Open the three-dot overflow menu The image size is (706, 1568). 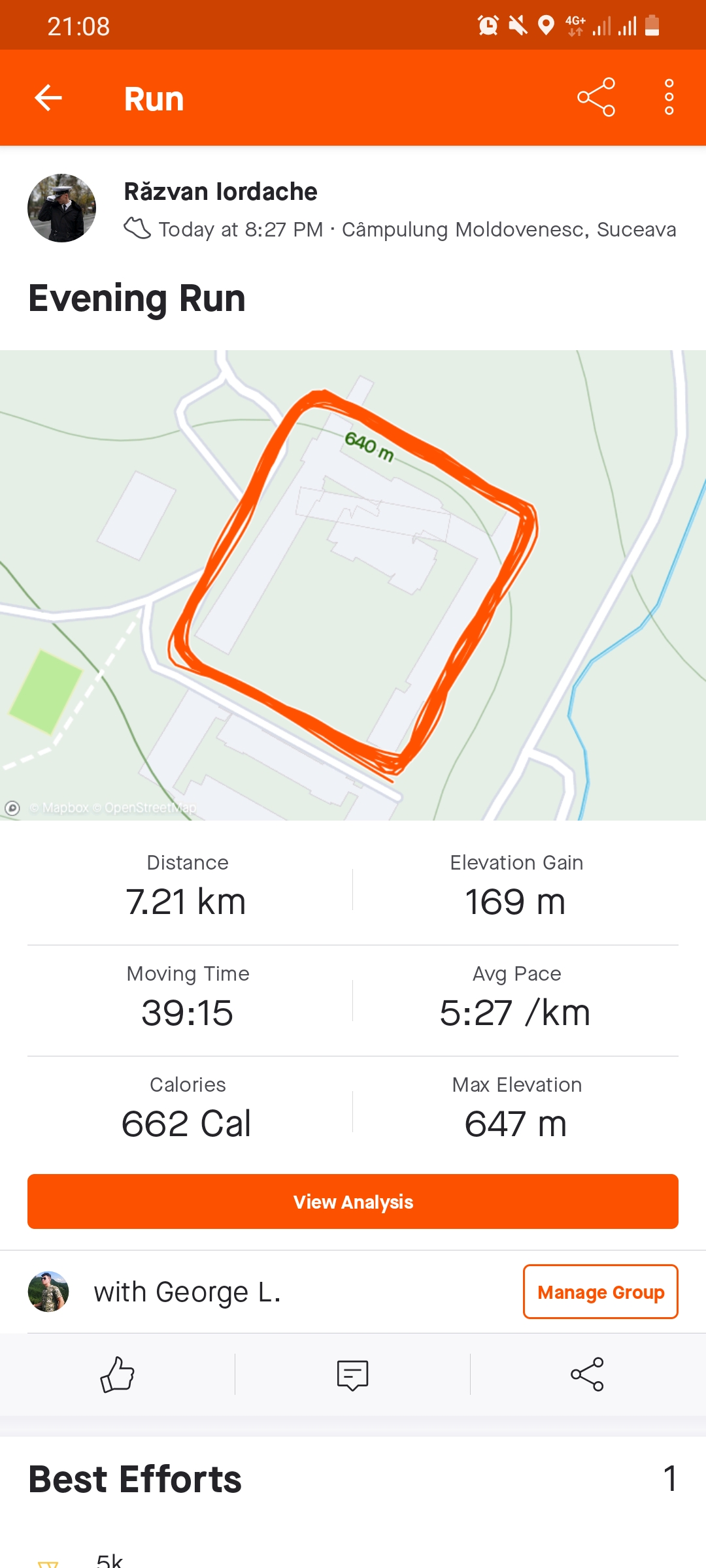(x=669, y=97)
